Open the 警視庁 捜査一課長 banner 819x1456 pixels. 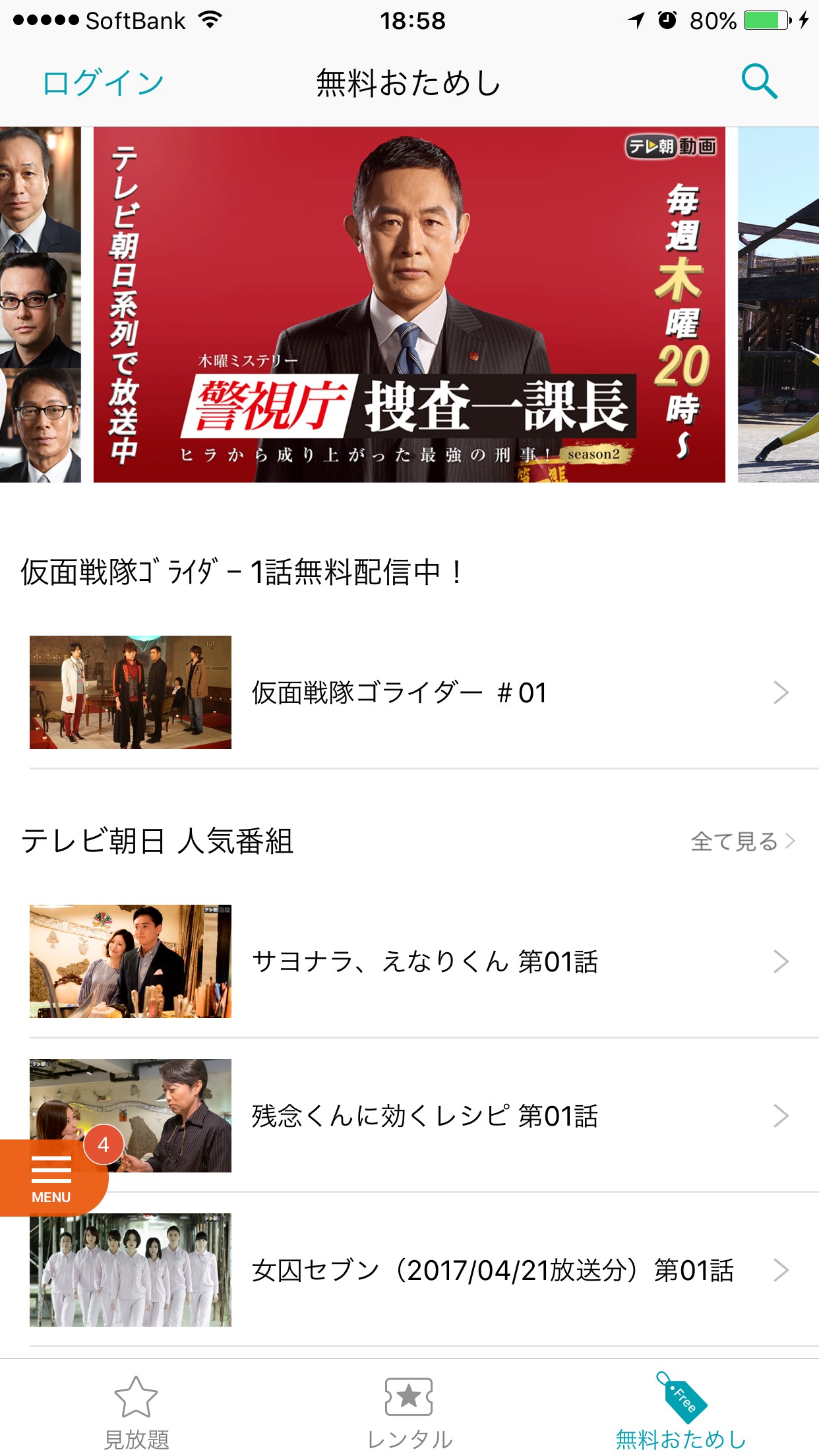point(409,305)
